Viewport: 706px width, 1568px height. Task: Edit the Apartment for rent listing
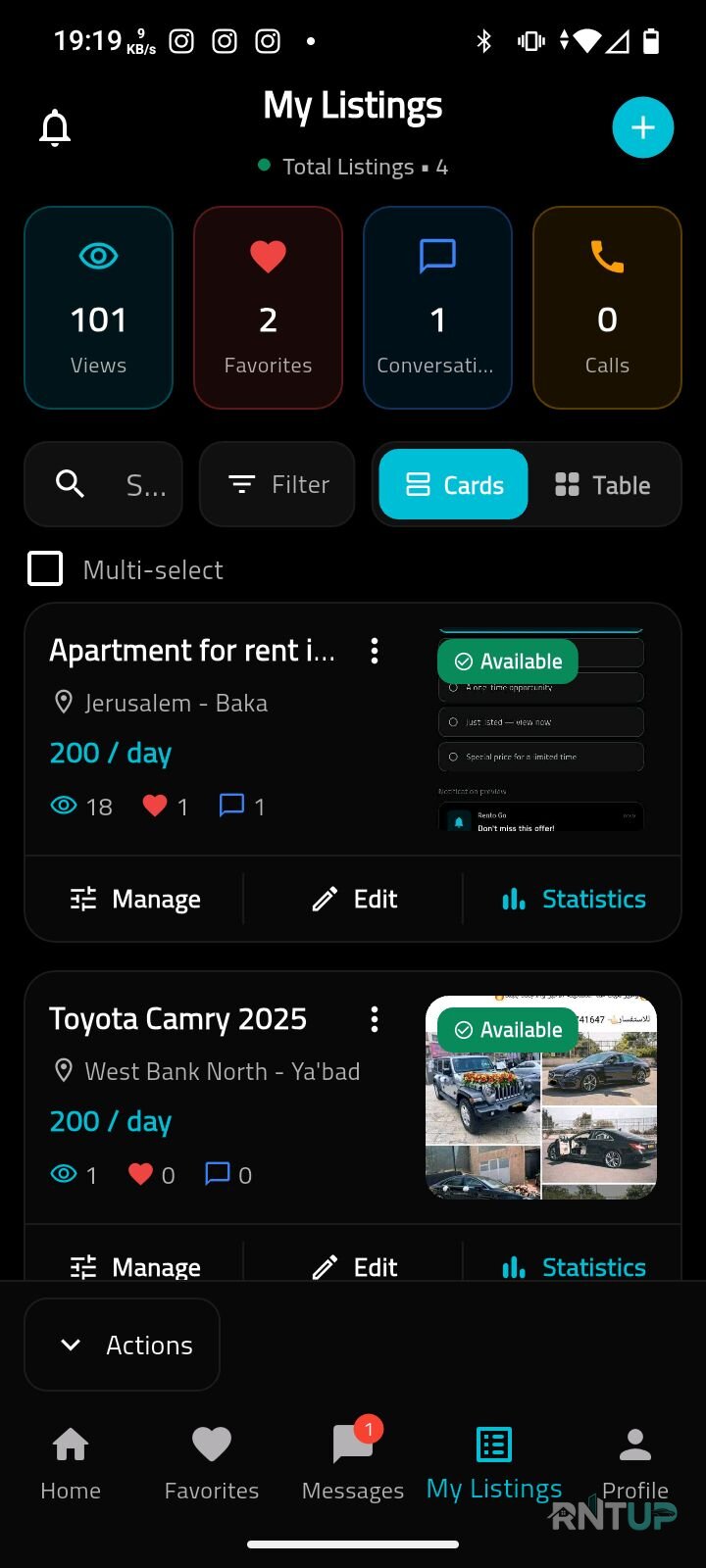(x=353, y=899)
